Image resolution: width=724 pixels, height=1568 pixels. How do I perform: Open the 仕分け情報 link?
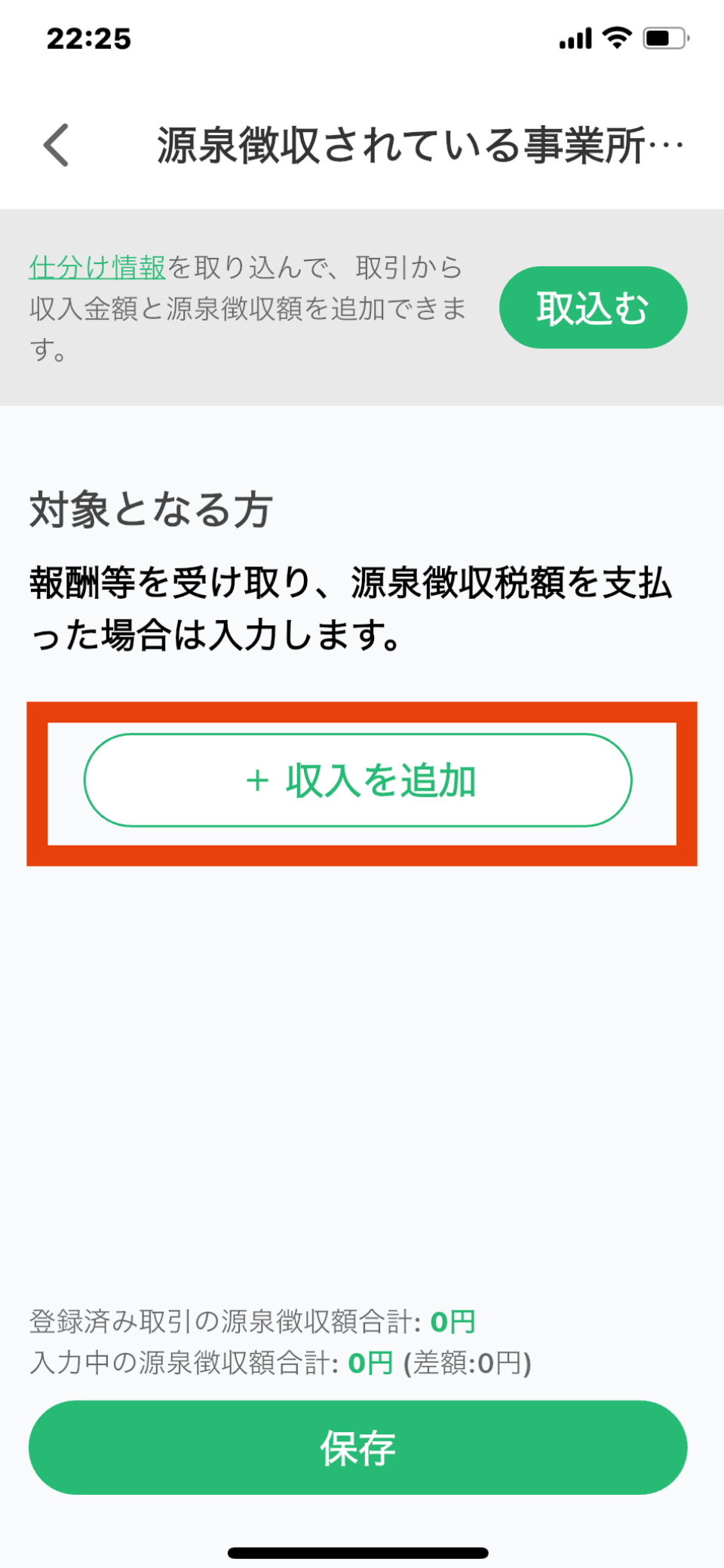pyautogui.click(x=97, y=267)
